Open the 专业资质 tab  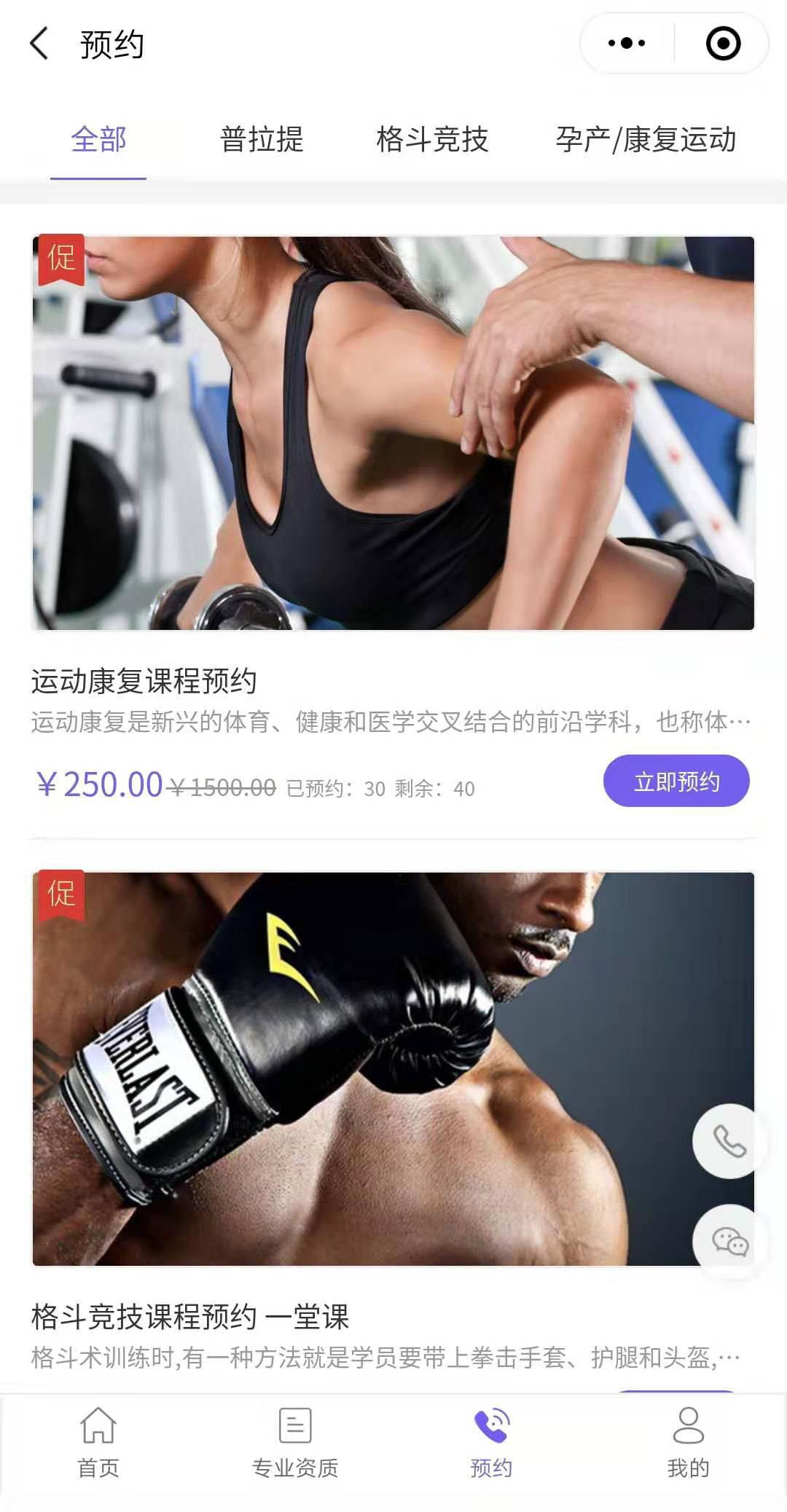click(x=295, y=1444)
